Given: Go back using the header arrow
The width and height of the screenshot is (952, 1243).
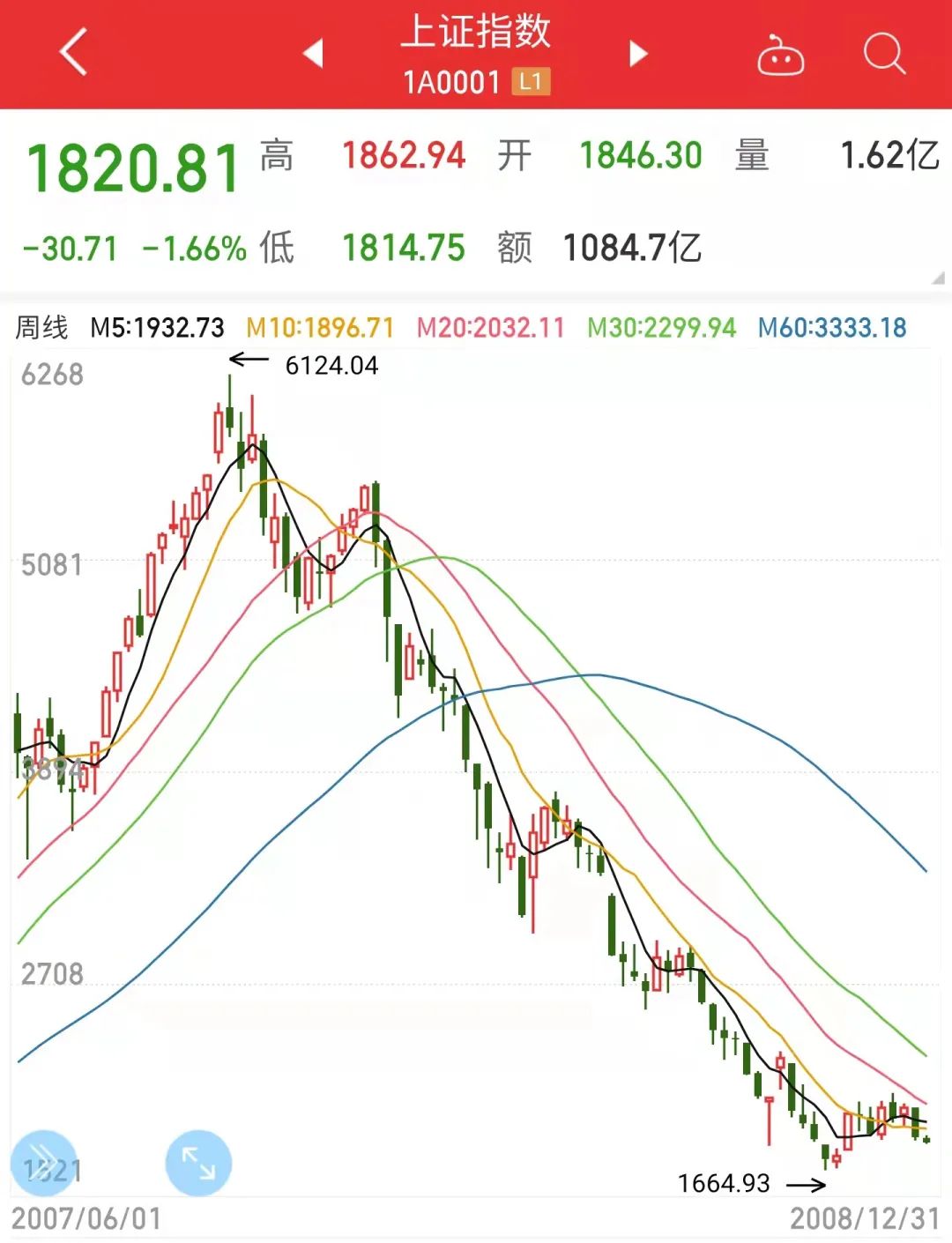Looking at the screenshot, I should click(74, 52).
